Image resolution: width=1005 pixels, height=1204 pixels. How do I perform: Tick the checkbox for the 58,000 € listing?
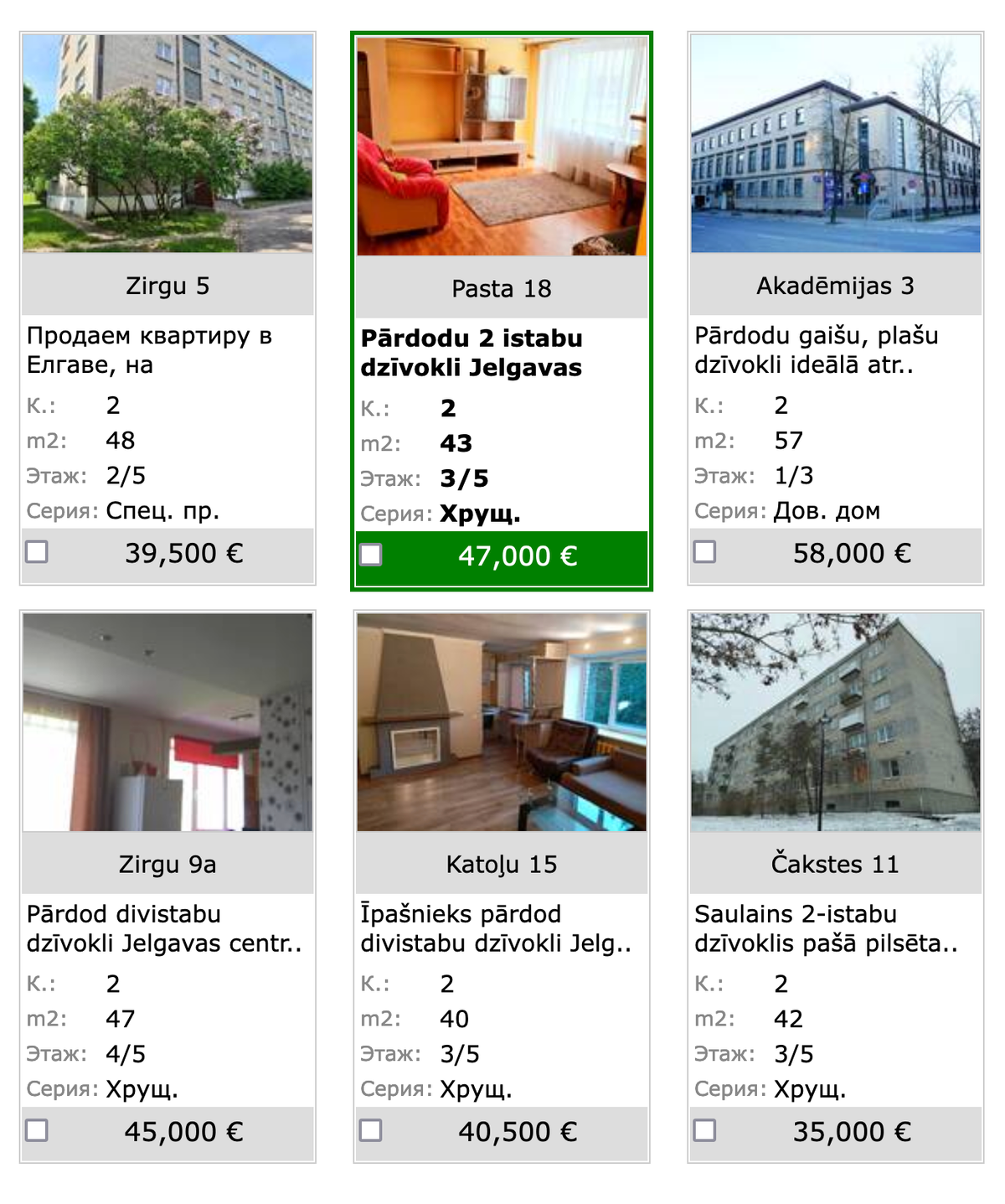(x=705, y=552)
